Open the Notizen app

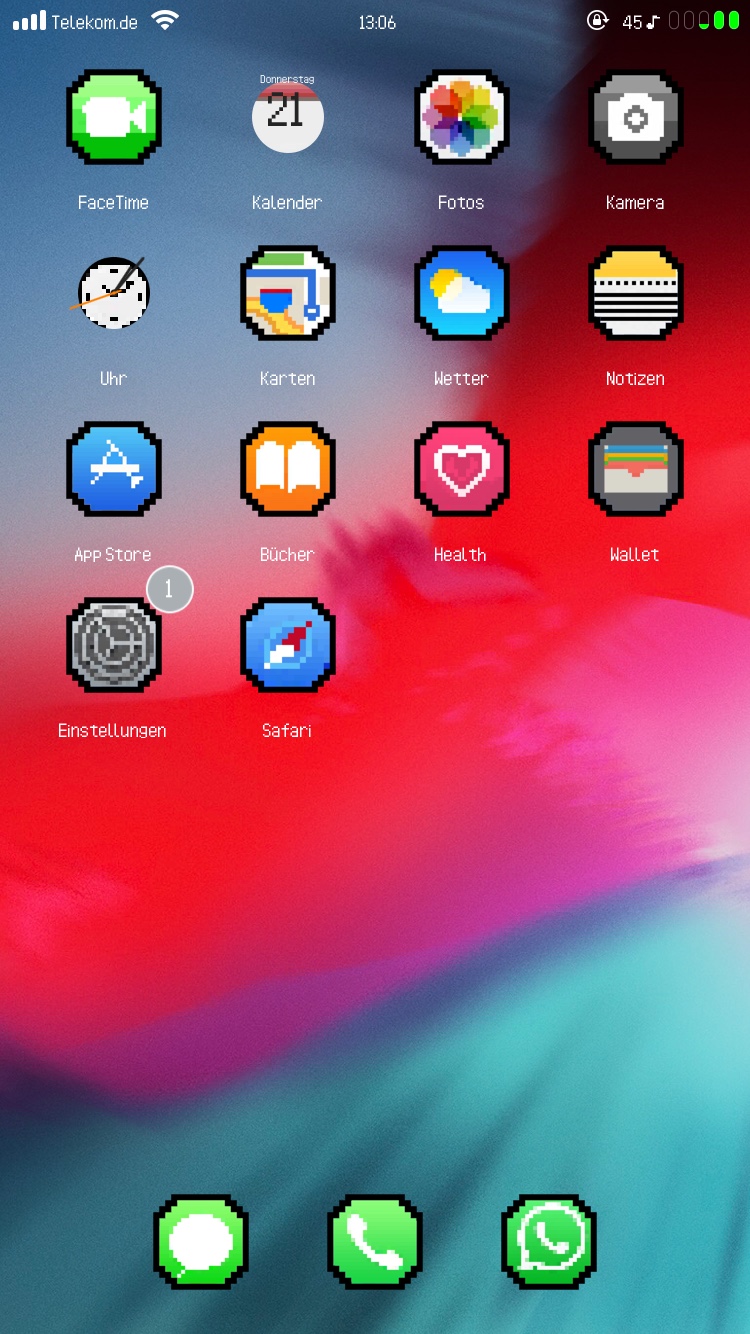(x=635, y=293)
